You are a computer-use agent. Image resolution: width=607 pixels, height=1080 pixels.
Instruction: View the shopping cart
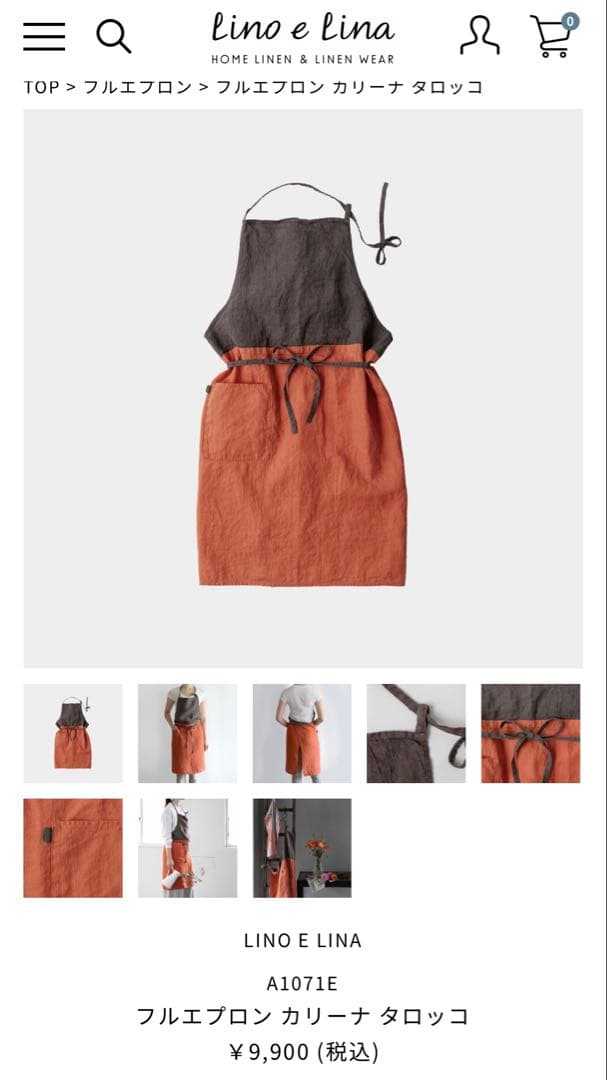coord(553,36)
